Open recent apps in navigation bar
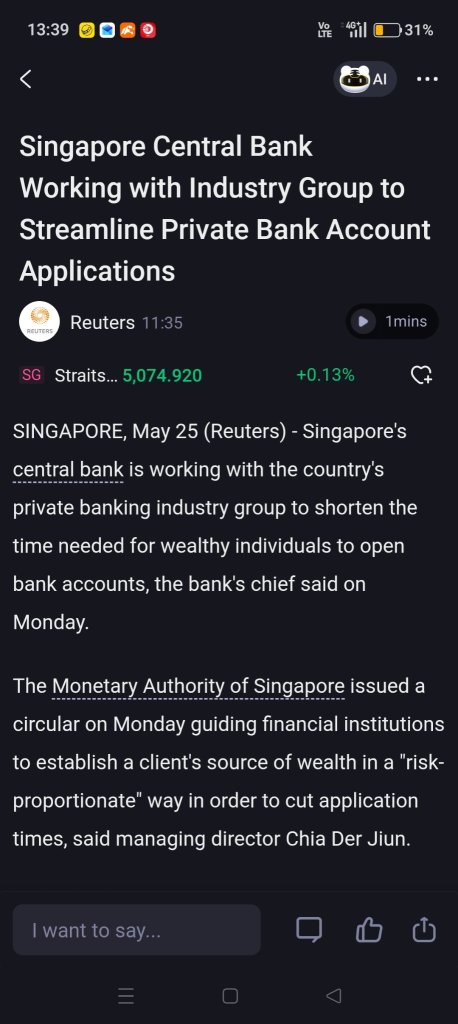458x1024 pixels. point(126,996)
